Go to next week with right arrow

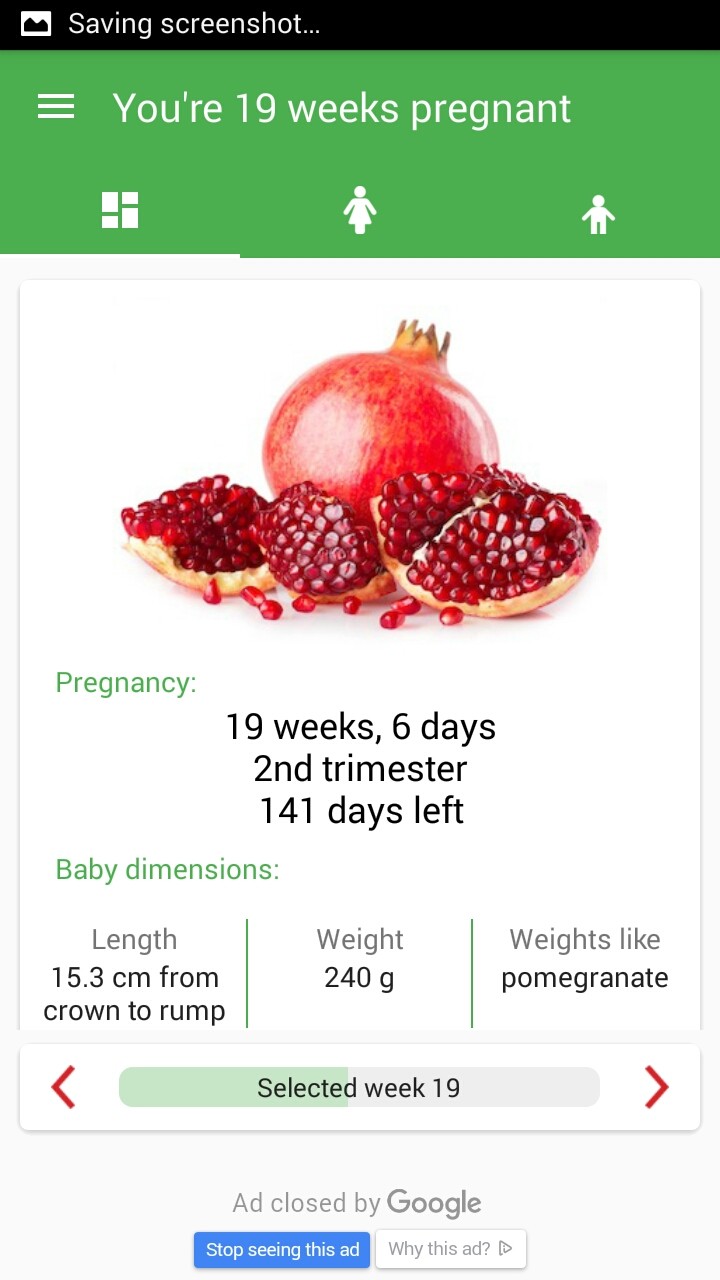[x=656, y=1087]
